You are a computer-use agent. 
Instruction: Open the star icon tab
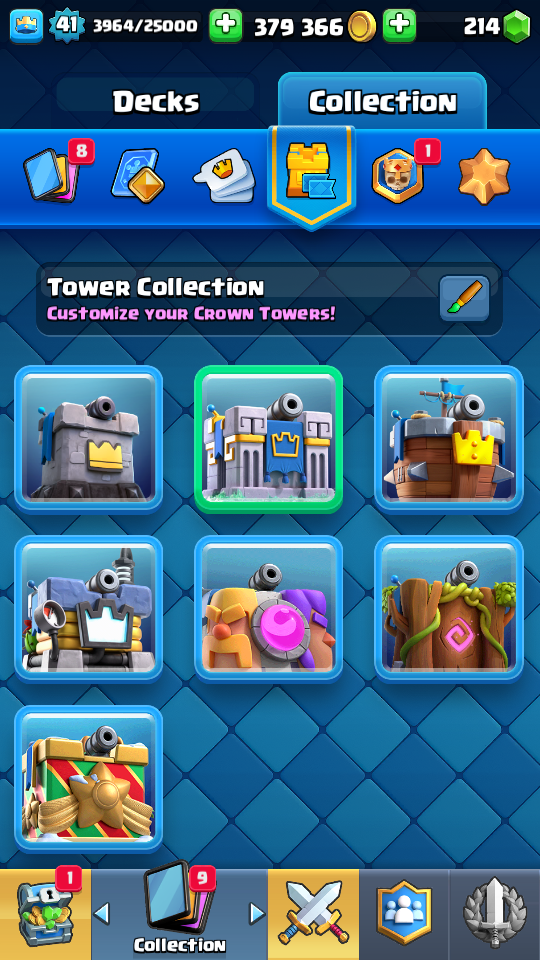tap(484, 176)
